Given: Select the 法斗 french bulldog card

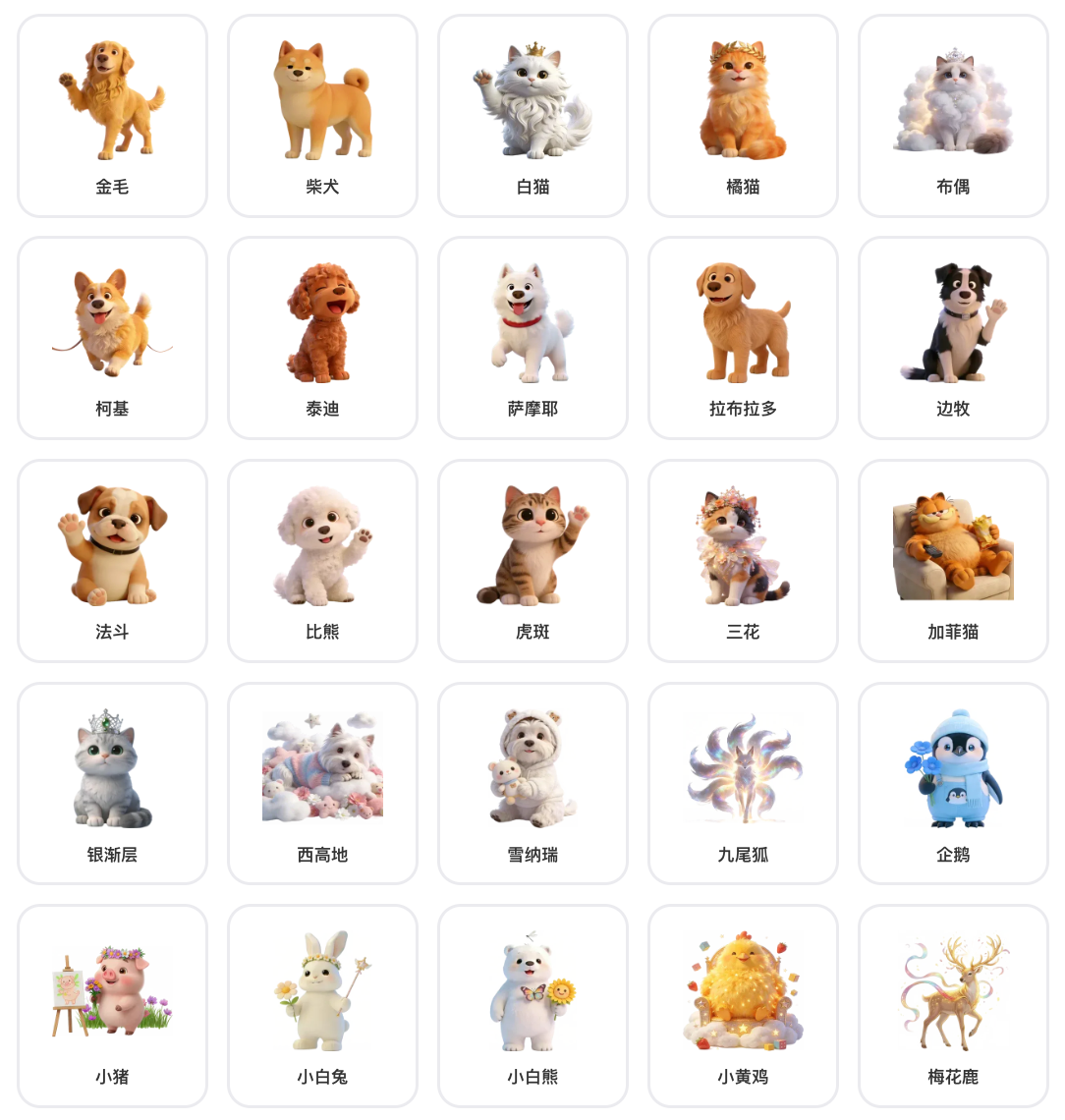Looking at the screenshot, I should click(x=112, y=561).
